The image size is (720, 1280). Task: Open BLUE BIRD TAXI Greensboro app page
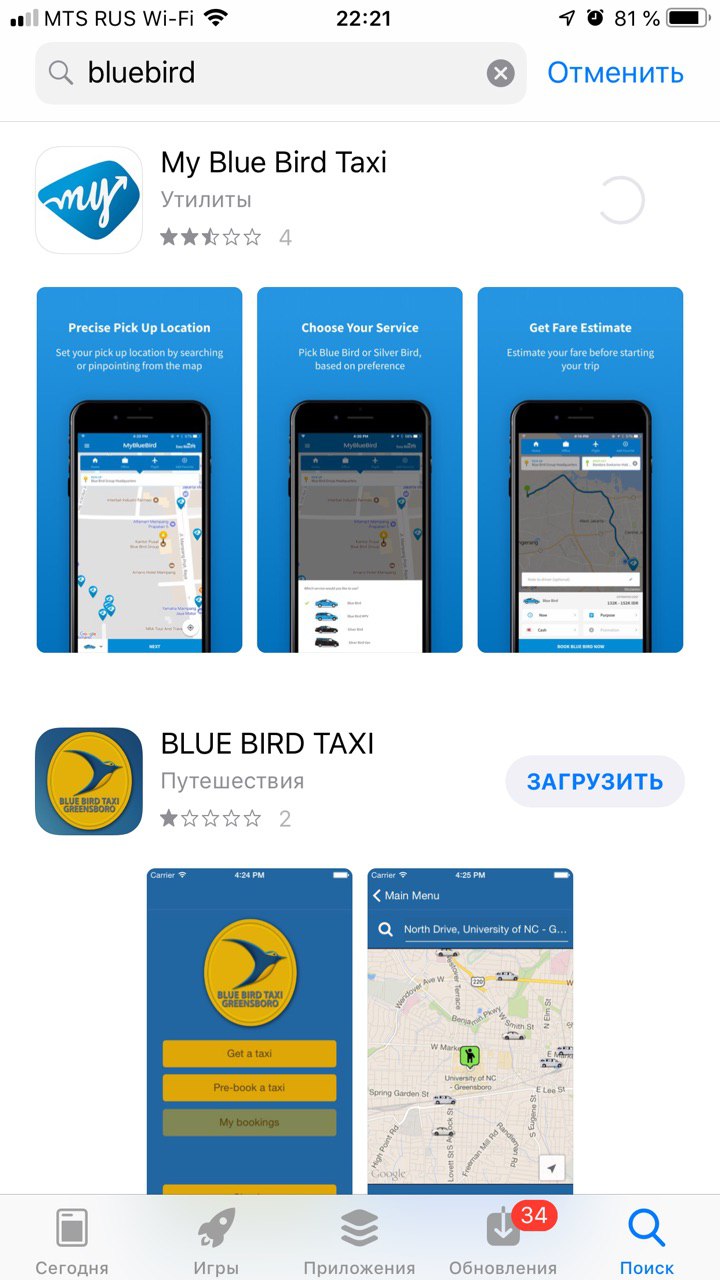click(x=267, y=744)
